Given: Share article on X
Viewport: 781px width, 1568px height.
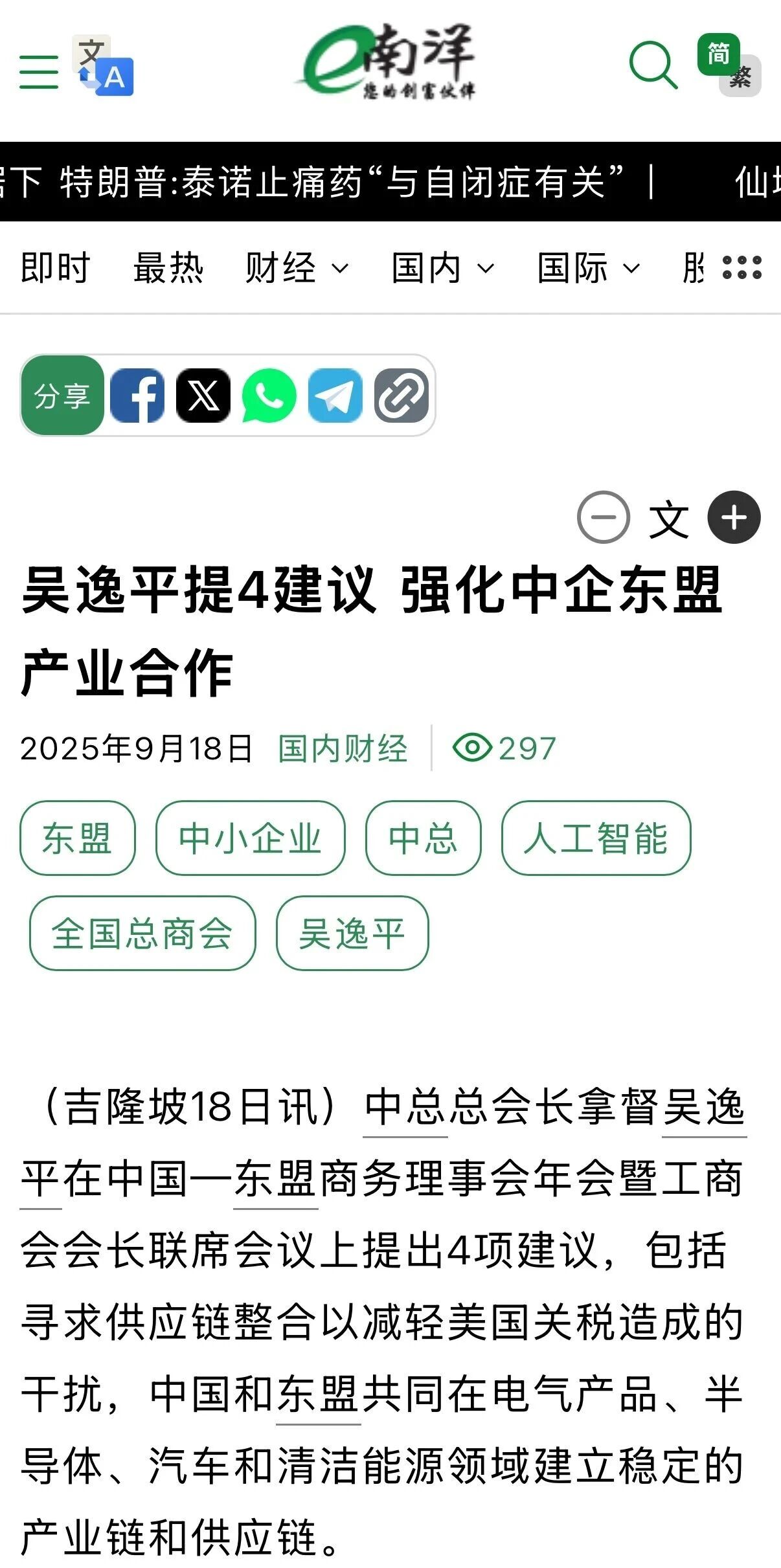Looking at the screenshot, I should point(203,396).
